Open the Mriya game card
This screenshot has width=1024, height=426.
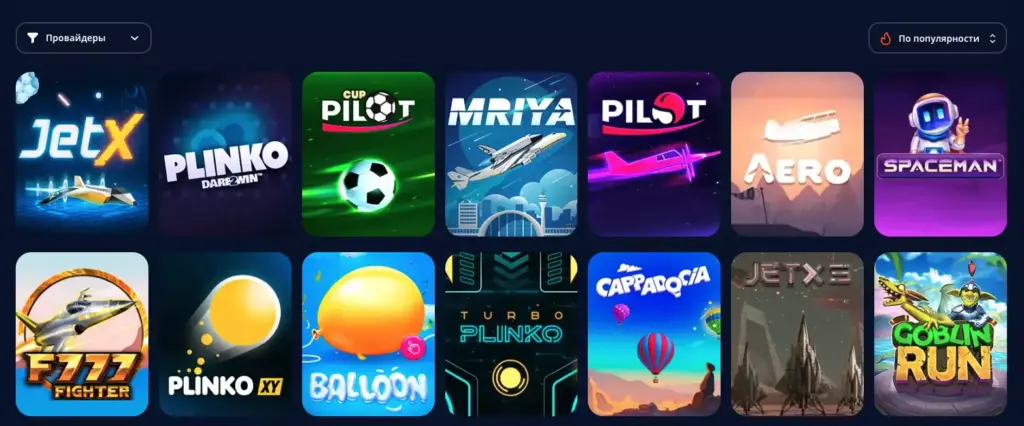point(511,154)
